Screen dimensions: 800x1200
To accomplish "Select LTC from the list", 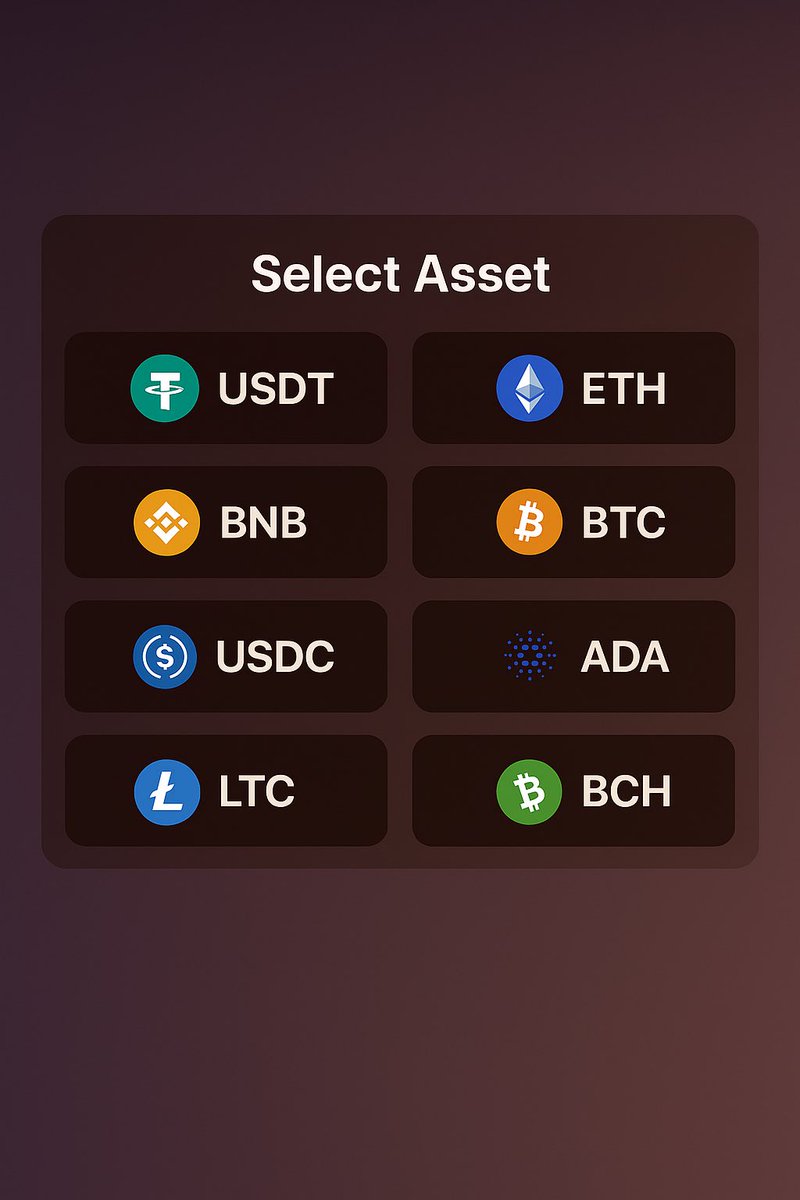I will coord(226,790).
